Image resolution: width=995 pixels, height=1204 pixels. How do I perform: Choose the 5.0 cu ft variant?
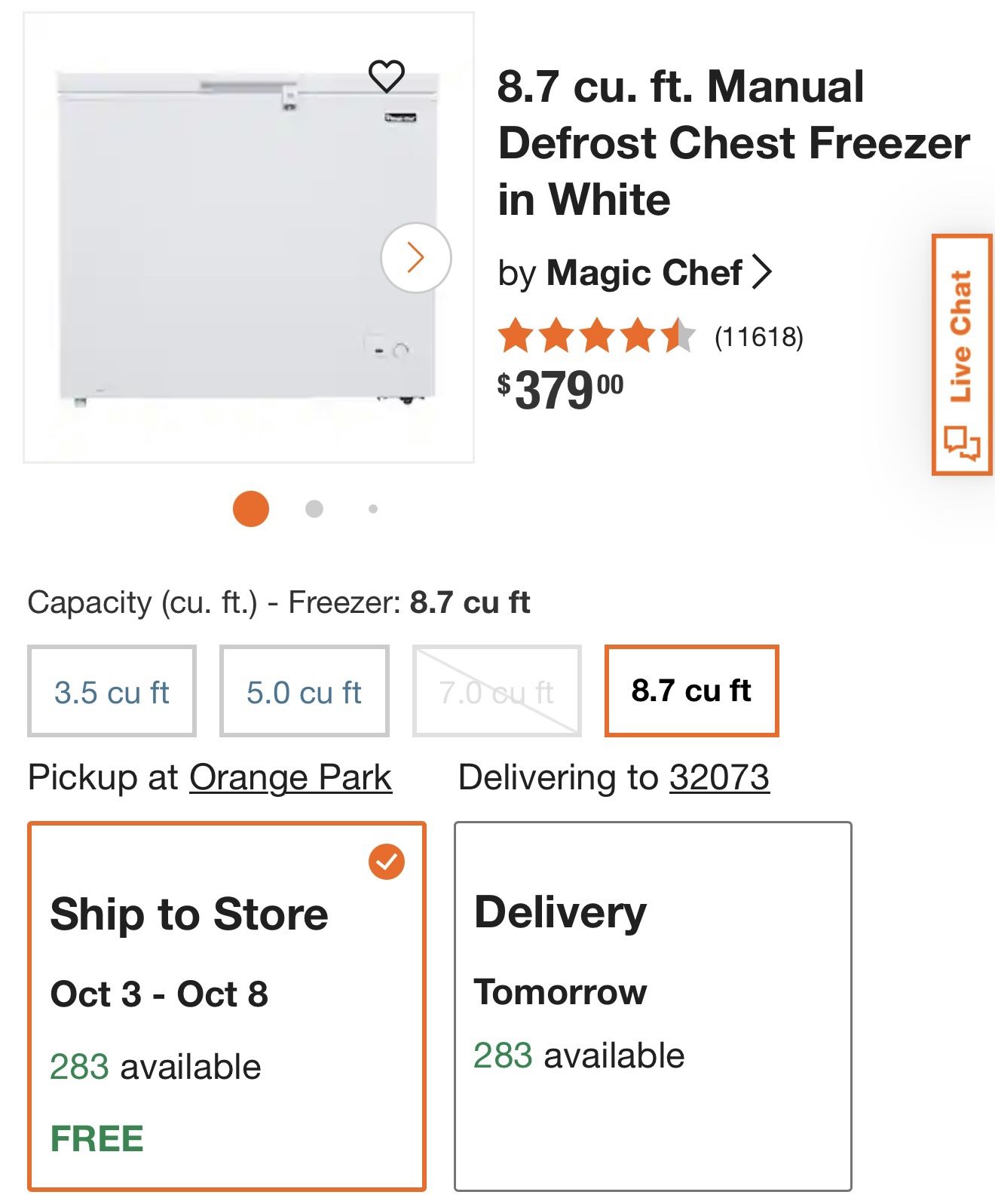point(303,691)
